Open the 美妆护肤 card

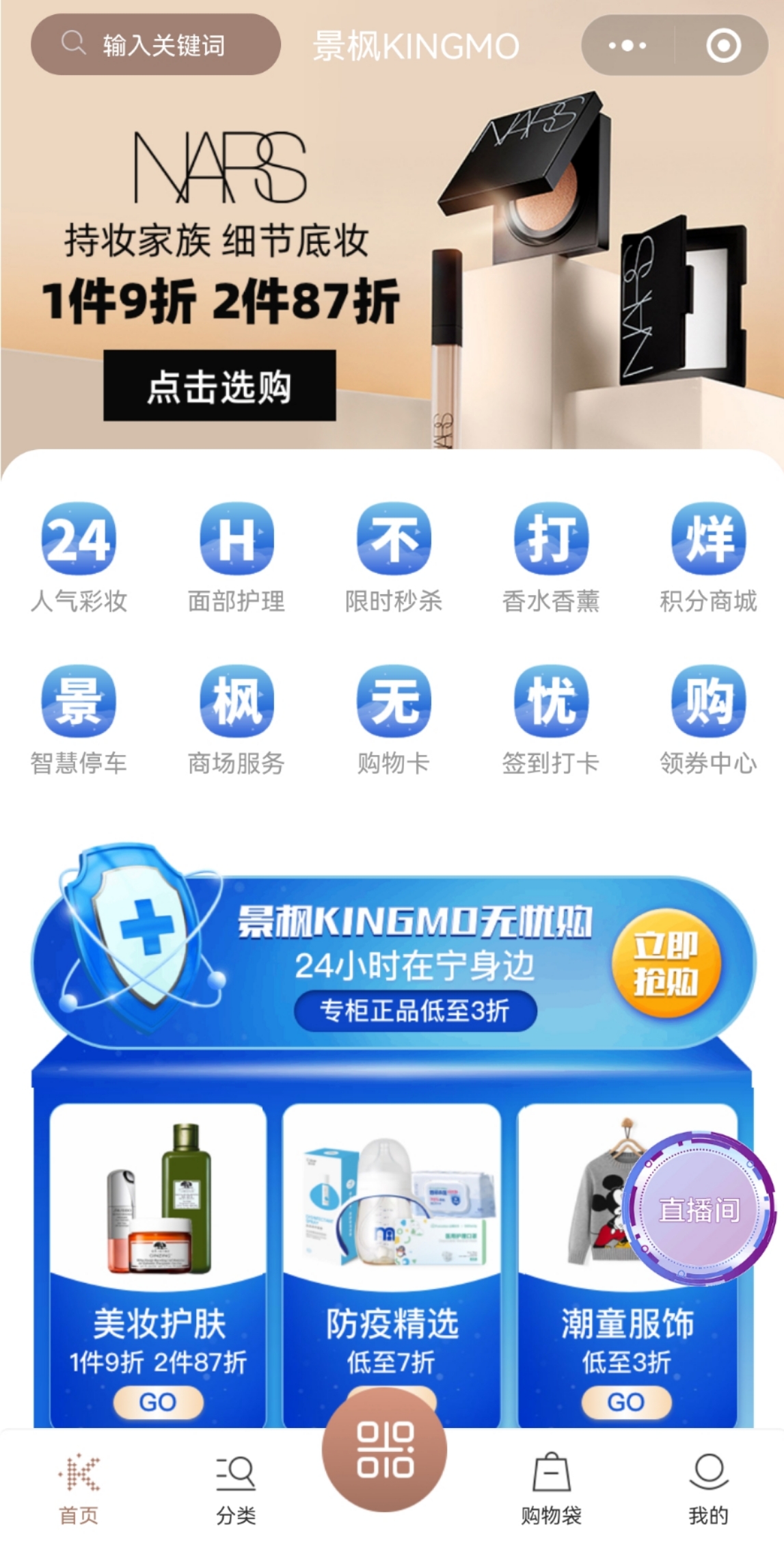click(158, 1265)
